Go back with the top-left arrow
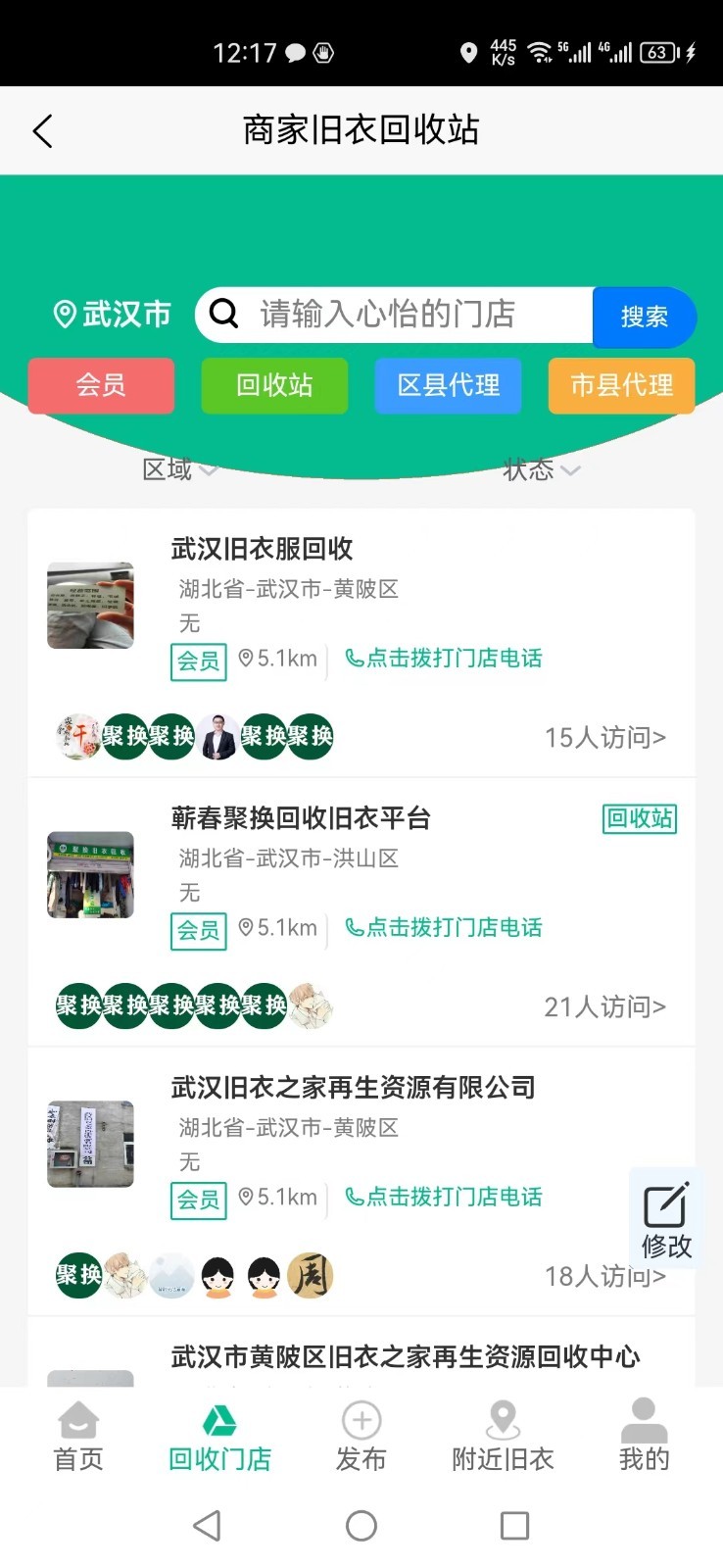The height and width of the screenshot is (1568, 723). pyautogui.click(x=42, y=129)
